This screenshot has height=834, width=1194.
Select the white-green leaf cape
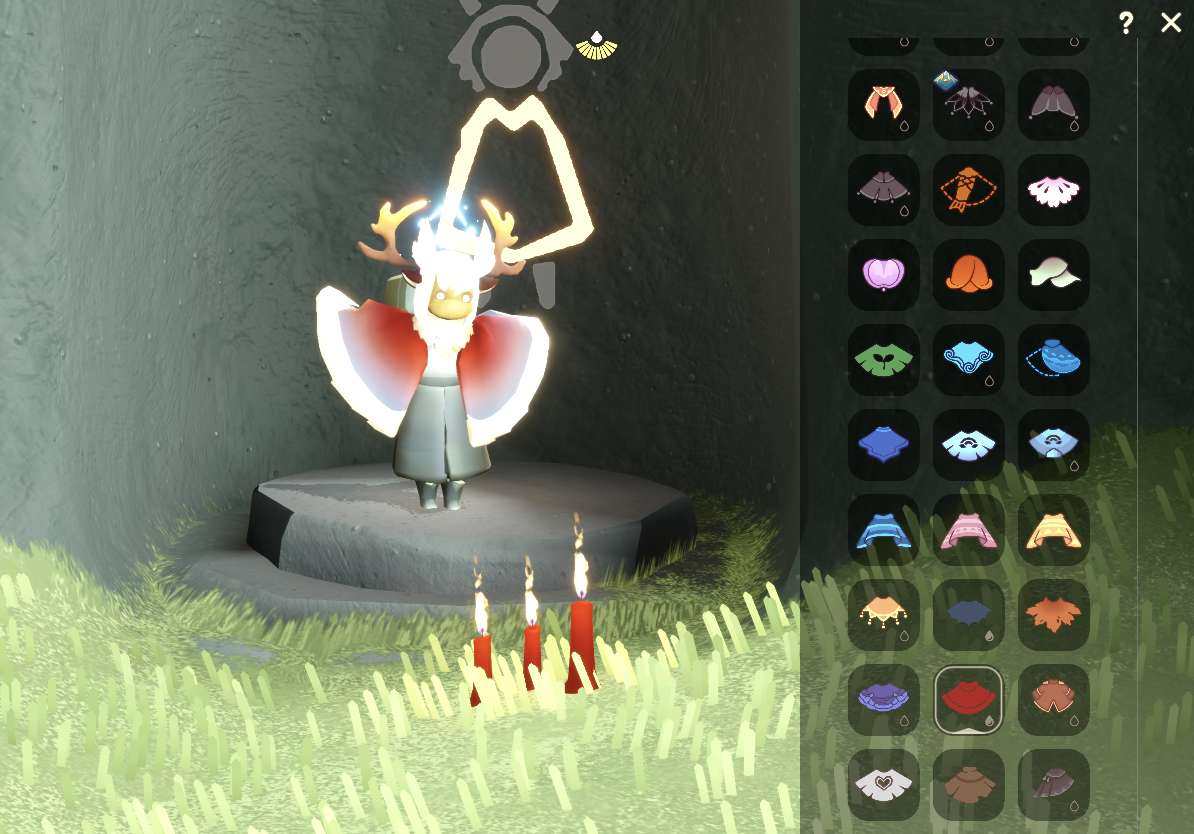coord(1053,274)
